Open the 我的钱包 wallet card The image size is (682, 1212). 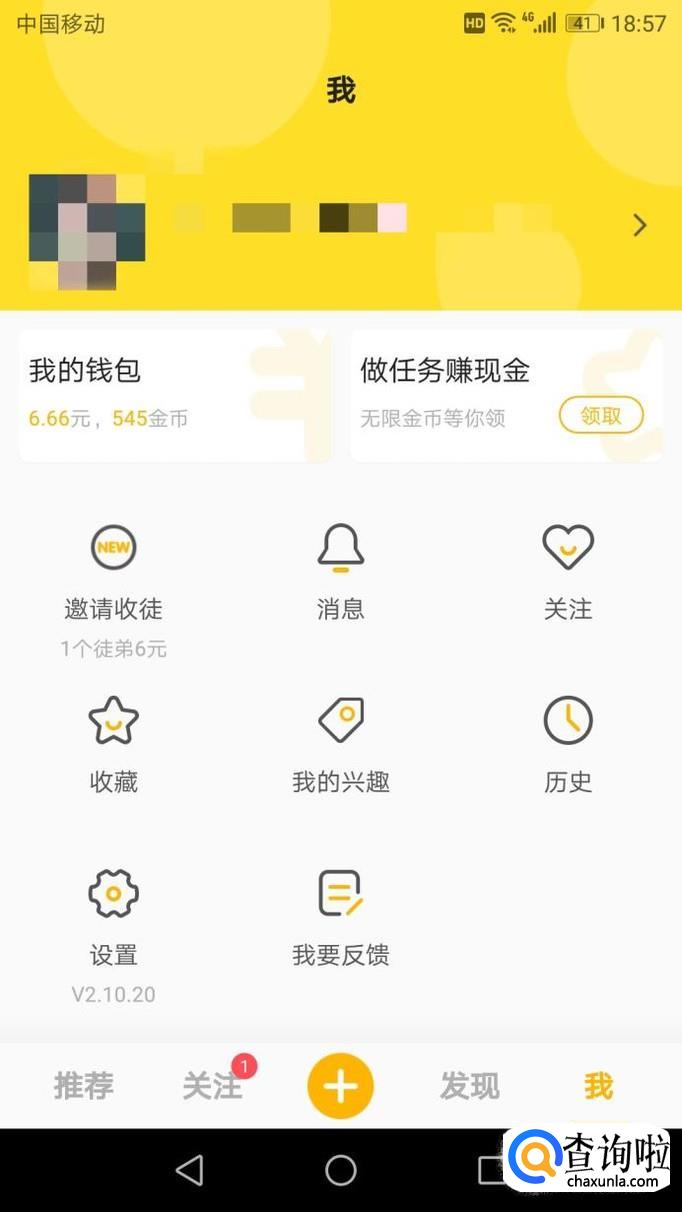click(x=174, y=395)
